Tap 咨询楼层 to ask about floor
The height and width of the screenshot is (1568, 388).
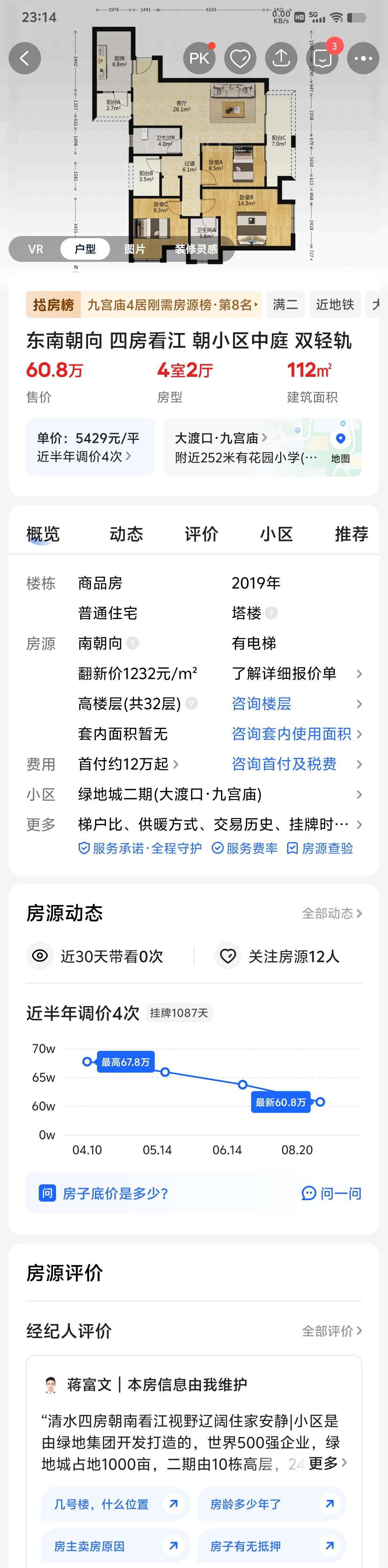[261, 704]
